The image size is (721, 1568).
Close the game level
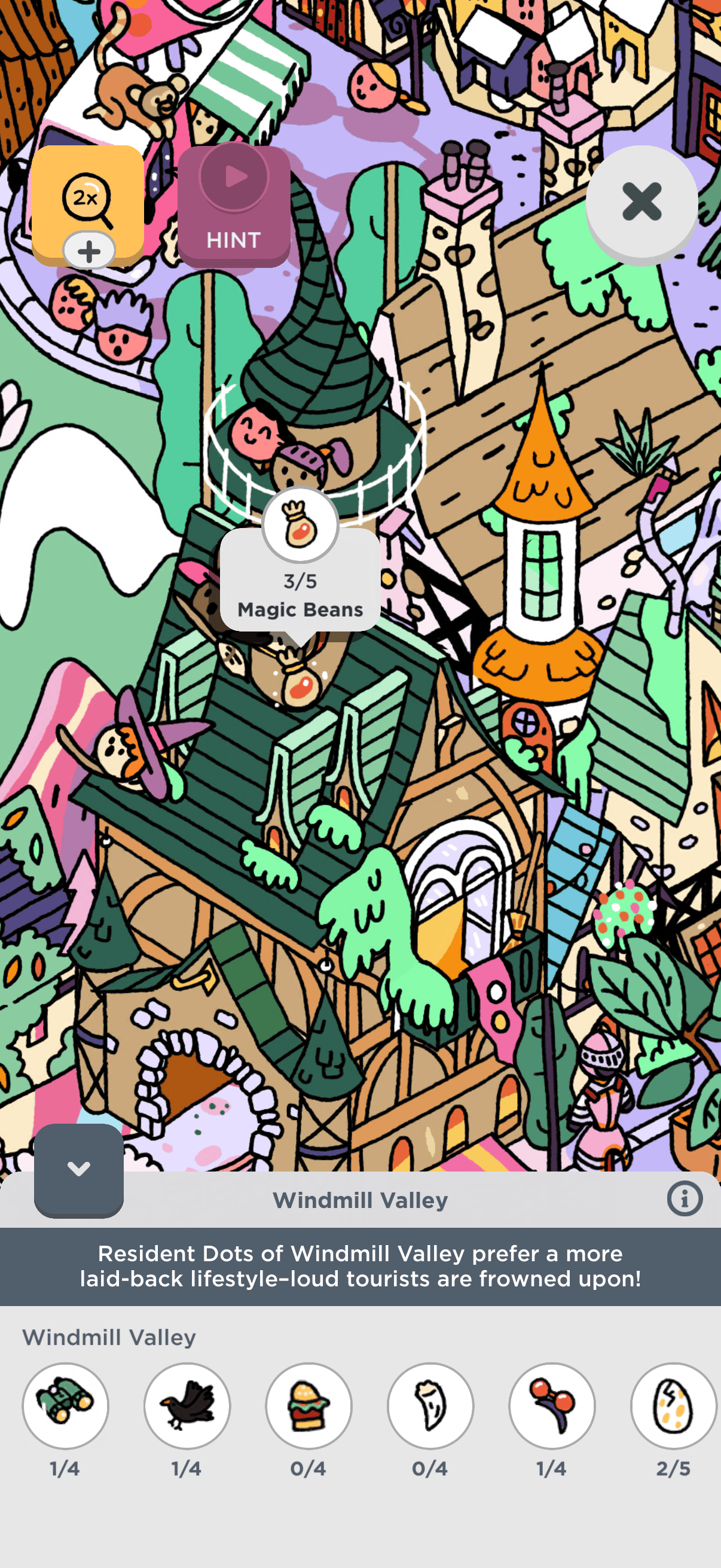(x=641, y=202)
